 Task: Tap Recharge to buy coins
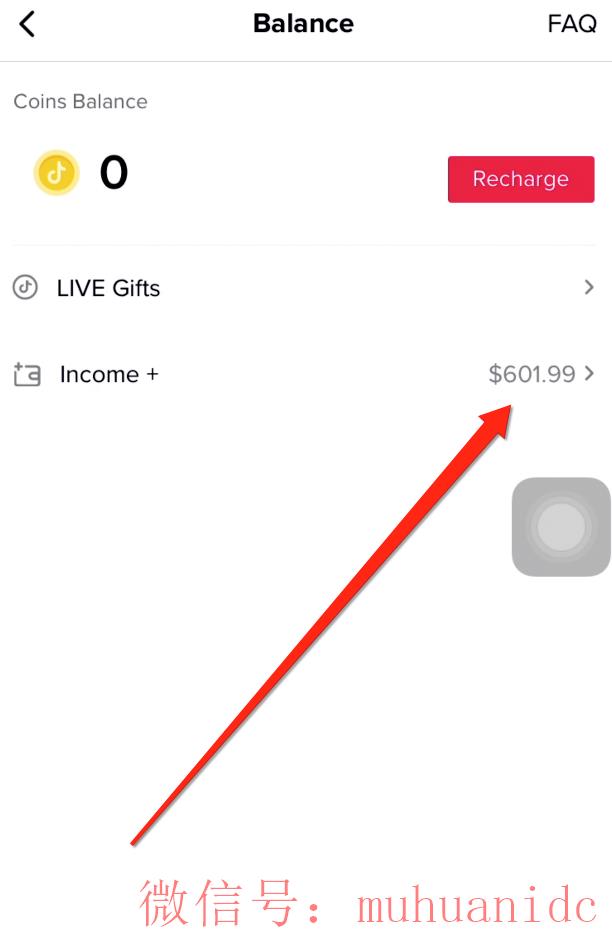[520, 179]
